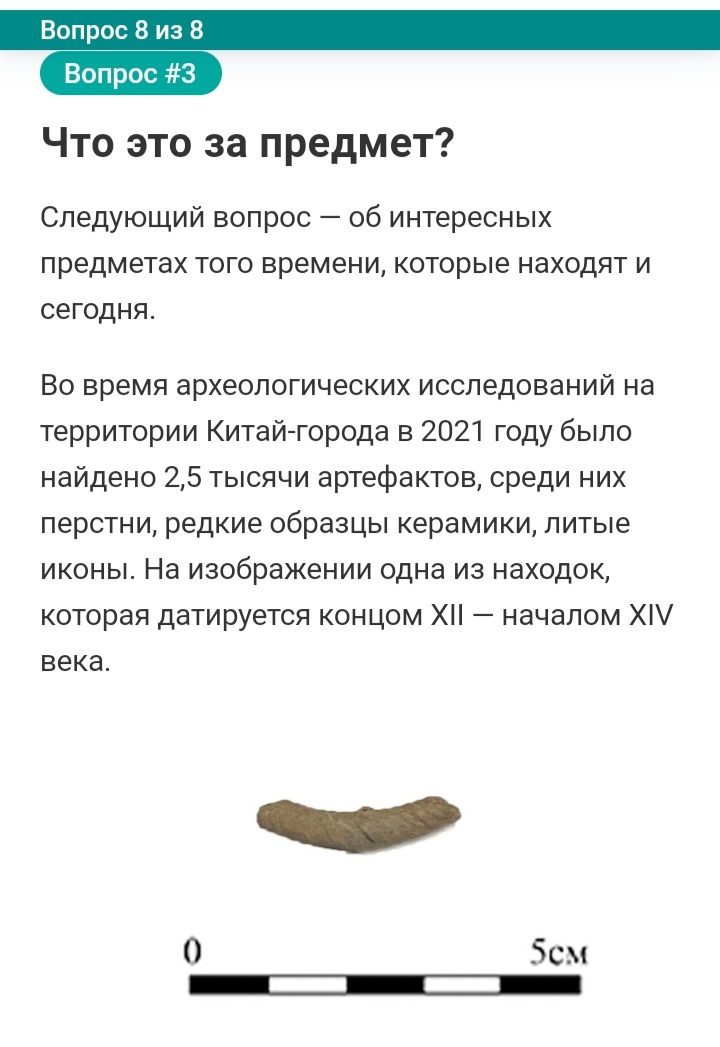Tap the Вопрос #3 chip
Viewport: 720px width, 1047px height.
point(130,73)
